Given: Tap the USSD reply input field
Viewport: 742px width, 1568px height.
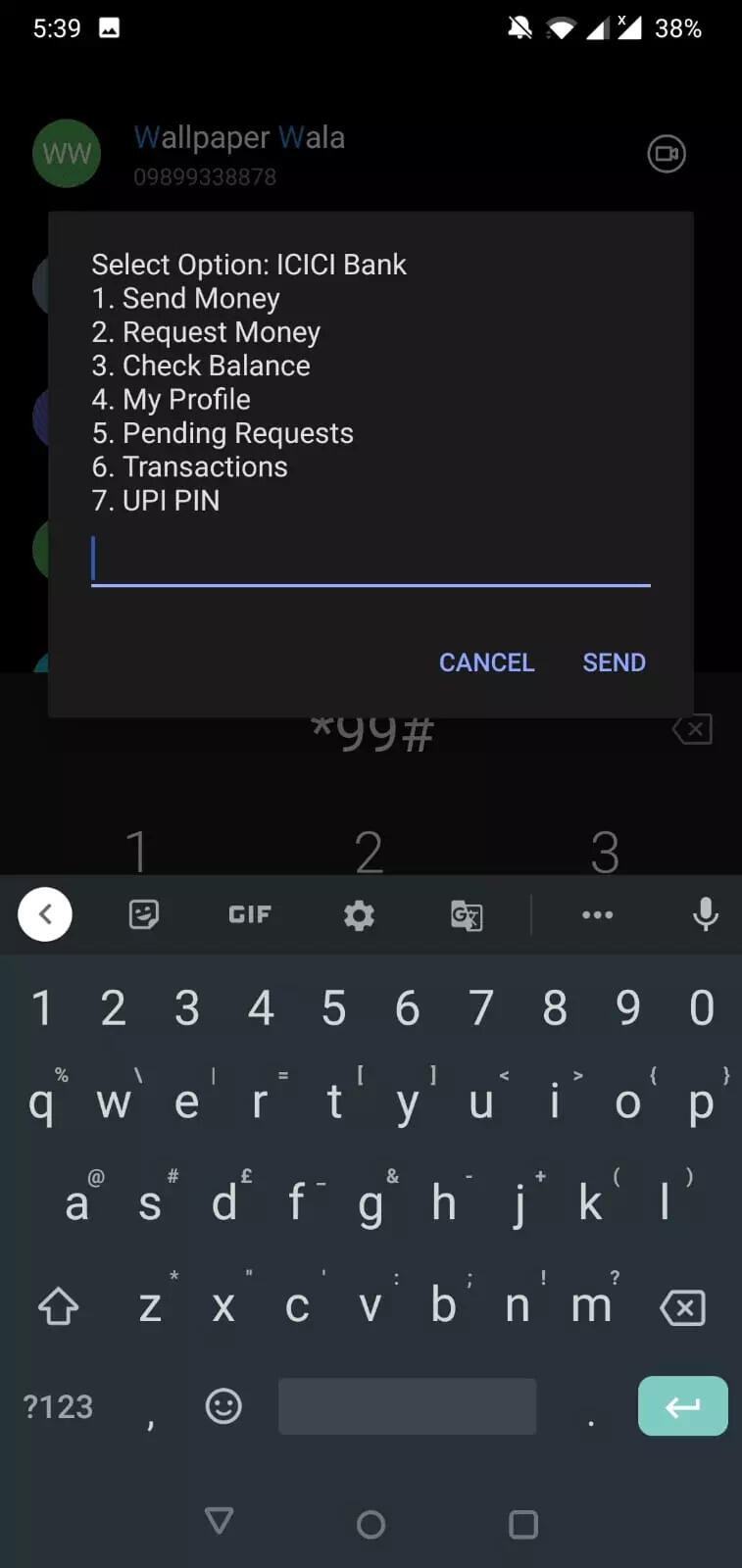Looking at the screenshot, I should pos(371,561).
